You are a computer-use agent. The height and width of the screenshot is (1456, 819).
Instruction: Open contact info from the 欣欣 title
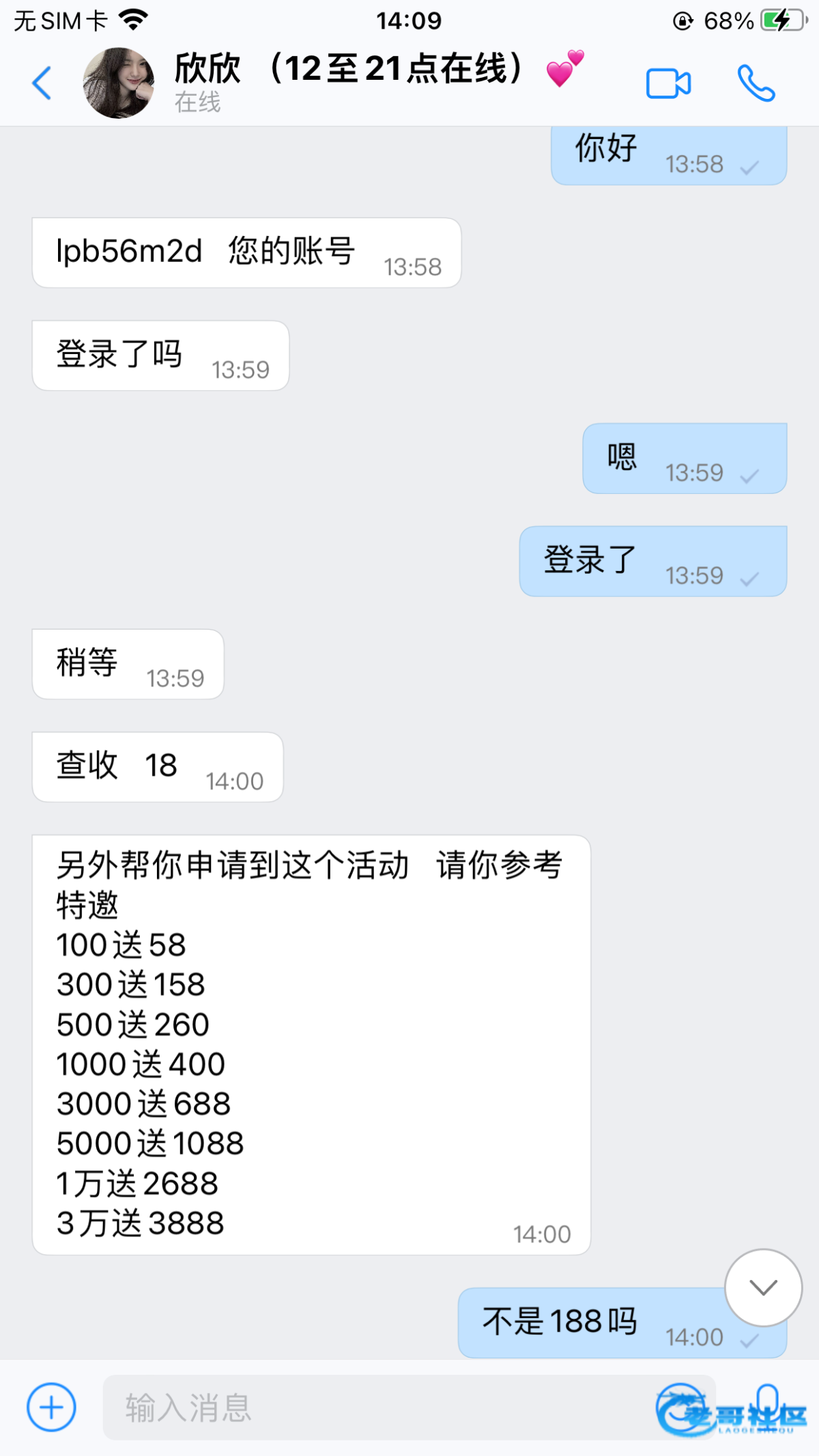348,70
